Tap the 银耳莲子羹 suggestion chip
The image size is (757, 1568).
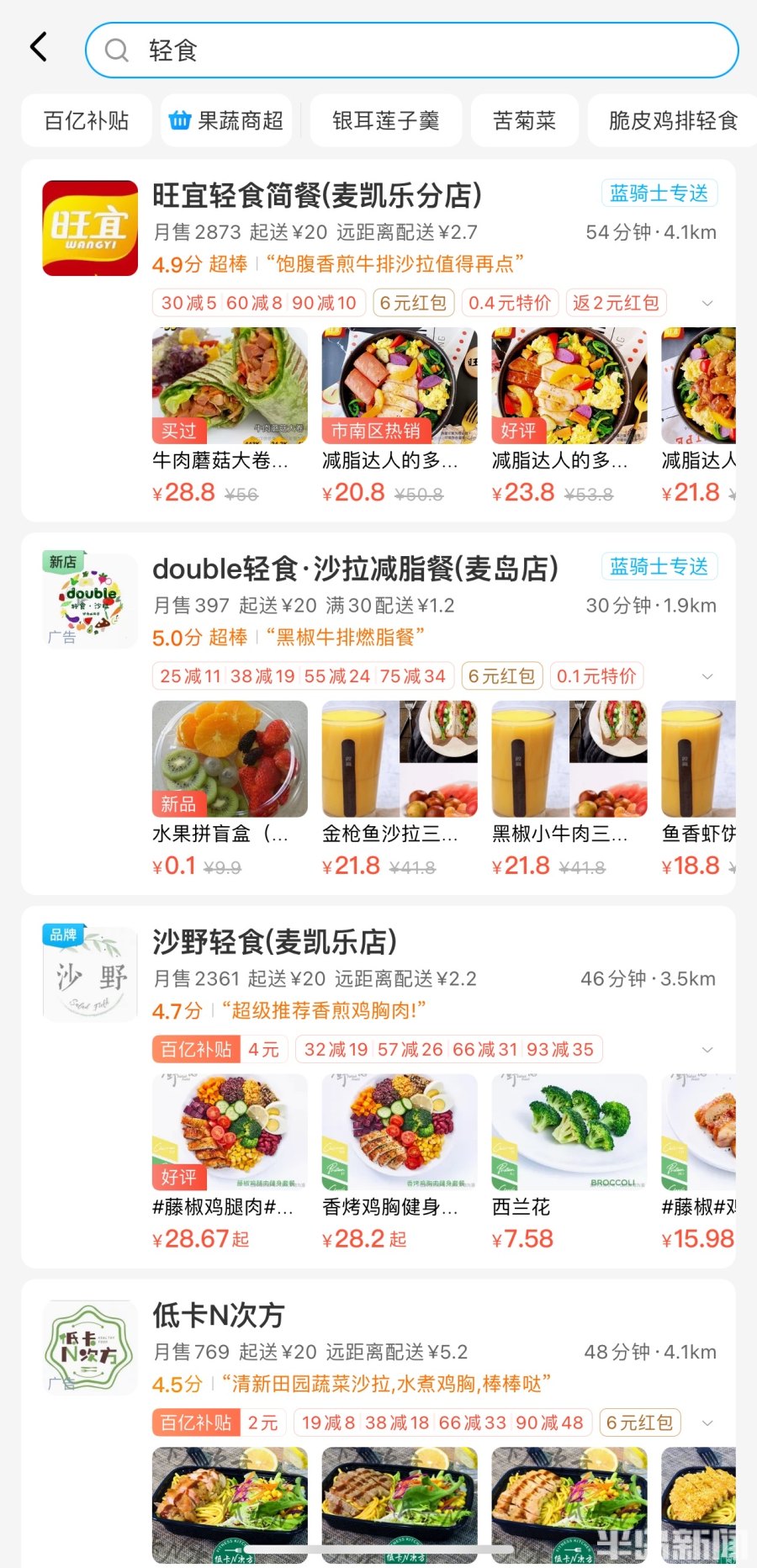click(386, 121)
